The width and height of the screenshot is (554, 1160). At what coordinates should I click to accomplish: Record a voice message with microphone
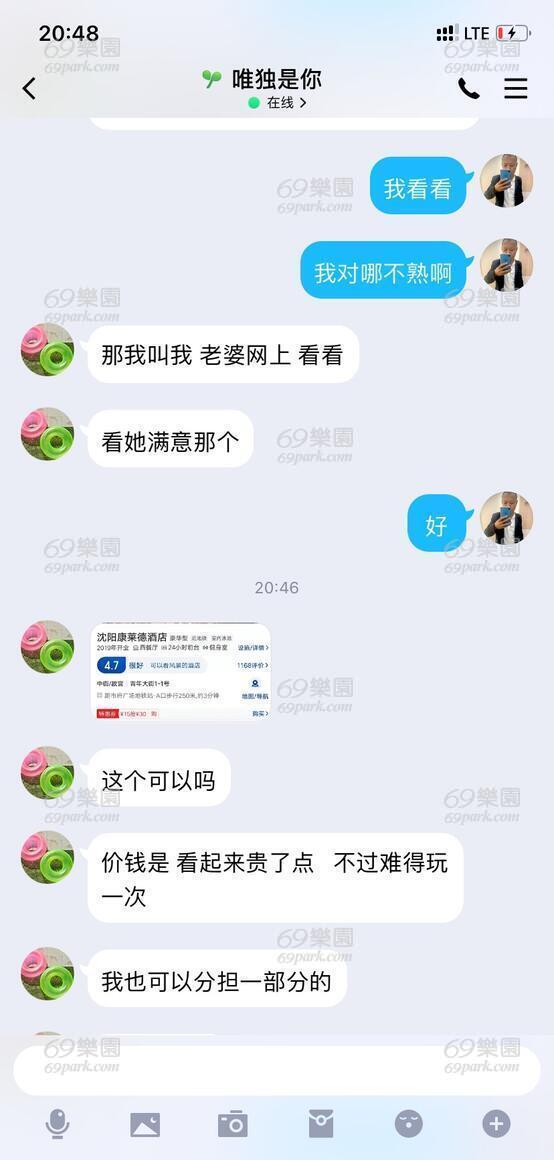pyautogui.click(x=57, y=1124)
